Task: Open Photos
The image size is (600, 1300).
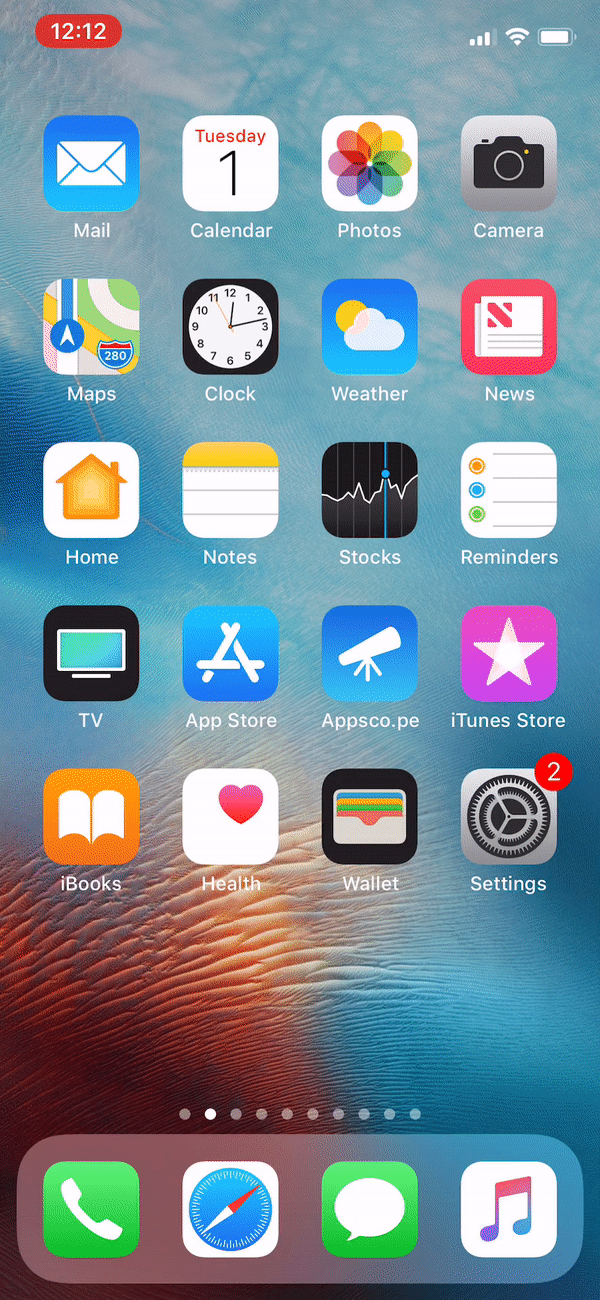Action: click(x=369, y=163)
